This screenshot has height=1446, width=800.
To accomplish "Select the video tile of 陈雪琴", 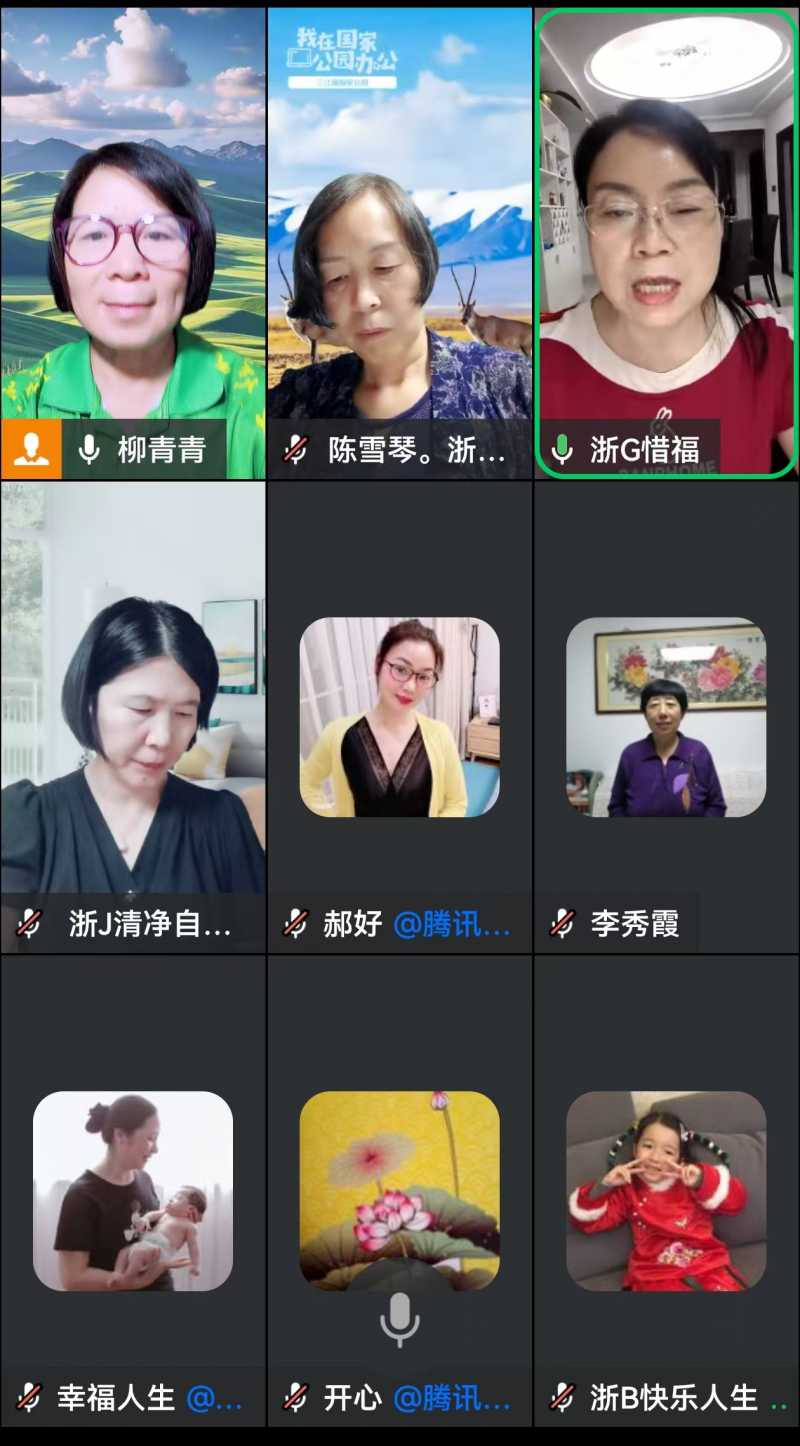I will 399,240.
